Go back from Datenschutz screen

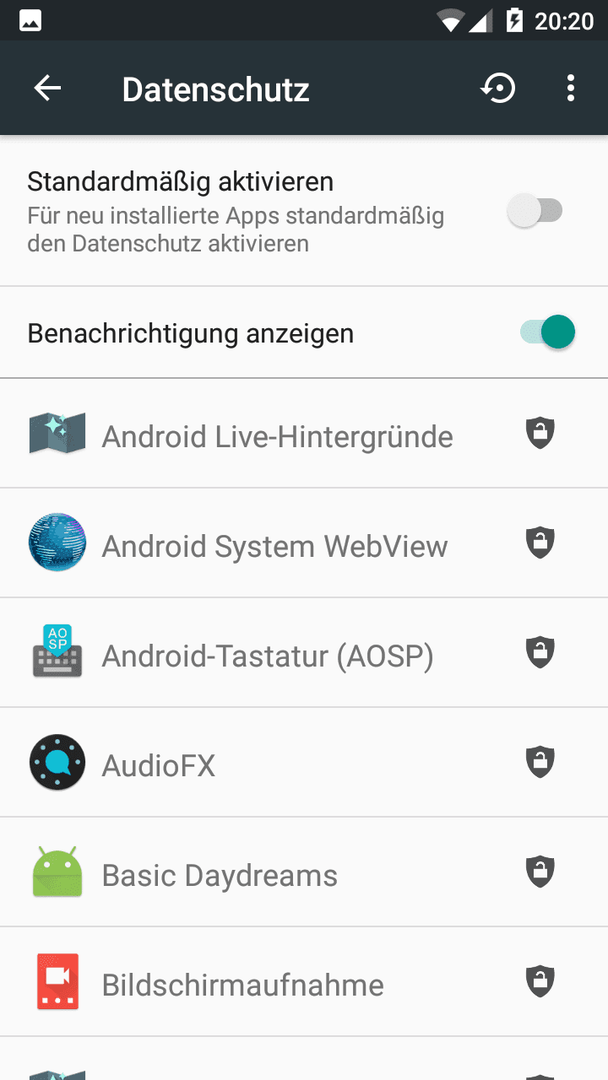click(x=48, y=88)
